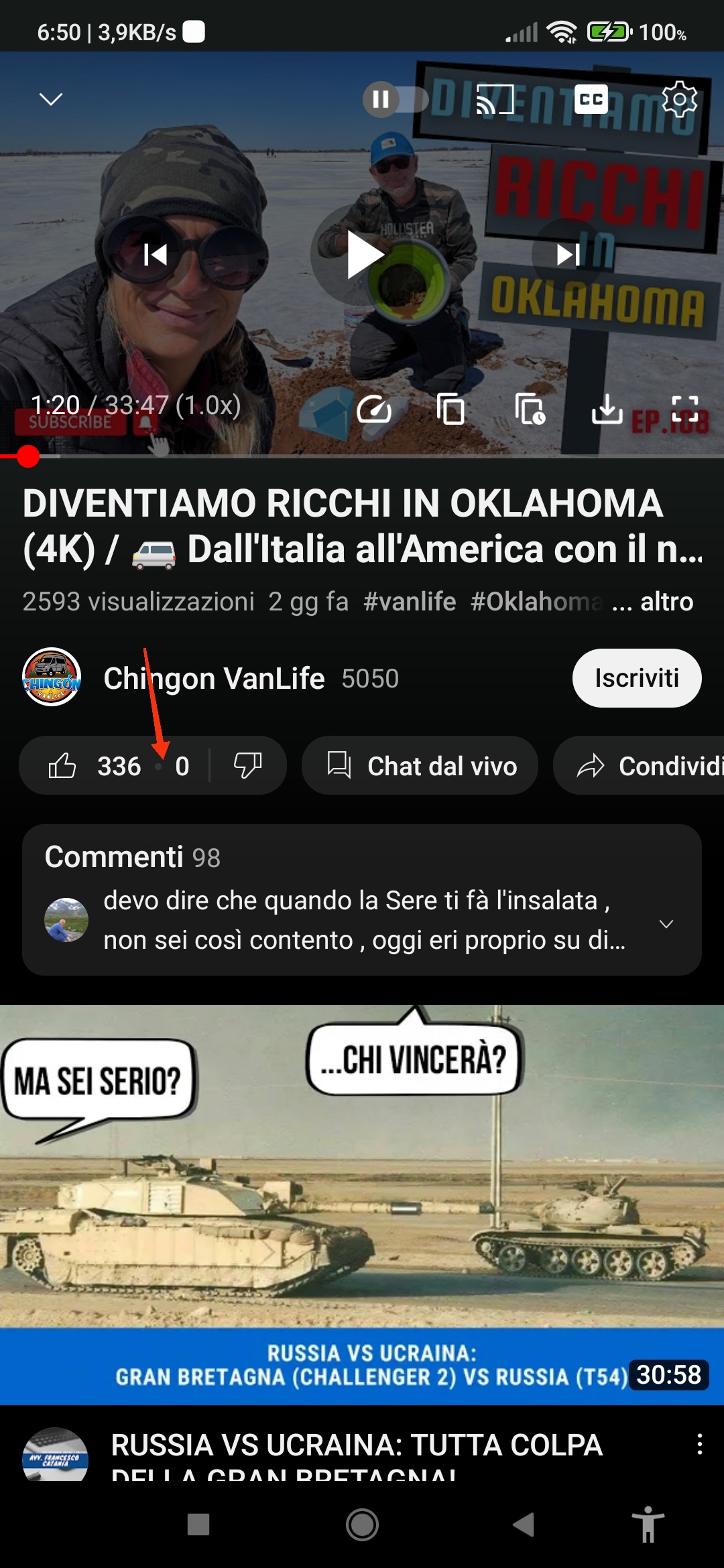Dislike this video
Screen dimensions: 724x1568
247,765
